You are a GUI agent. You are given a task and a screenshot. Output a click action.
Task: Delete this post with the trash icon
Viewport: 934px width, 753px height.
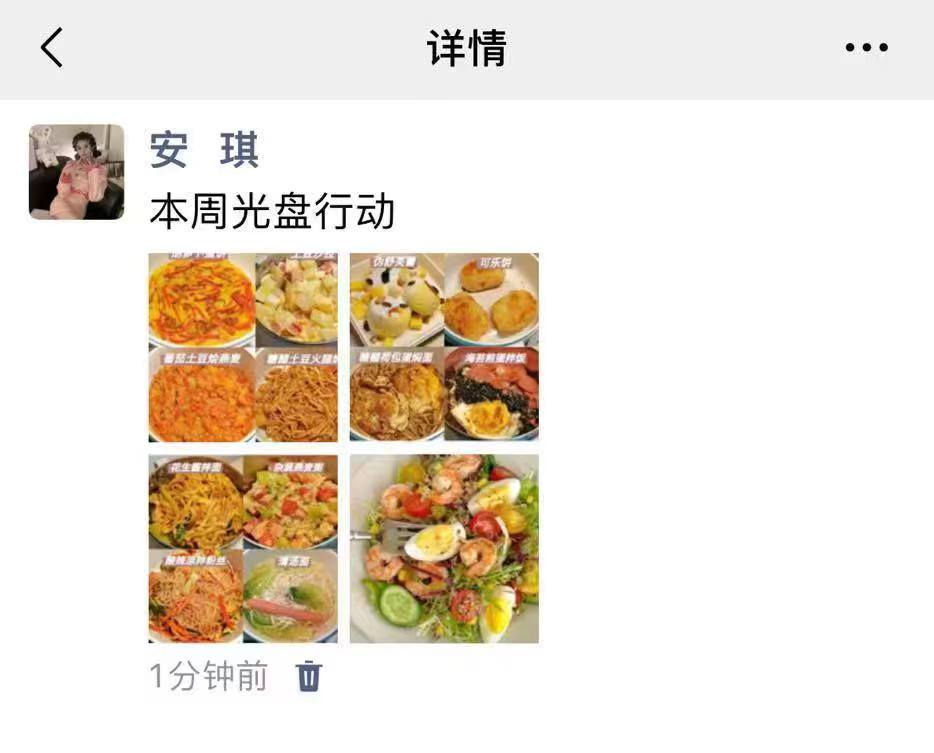coord(309,677)
